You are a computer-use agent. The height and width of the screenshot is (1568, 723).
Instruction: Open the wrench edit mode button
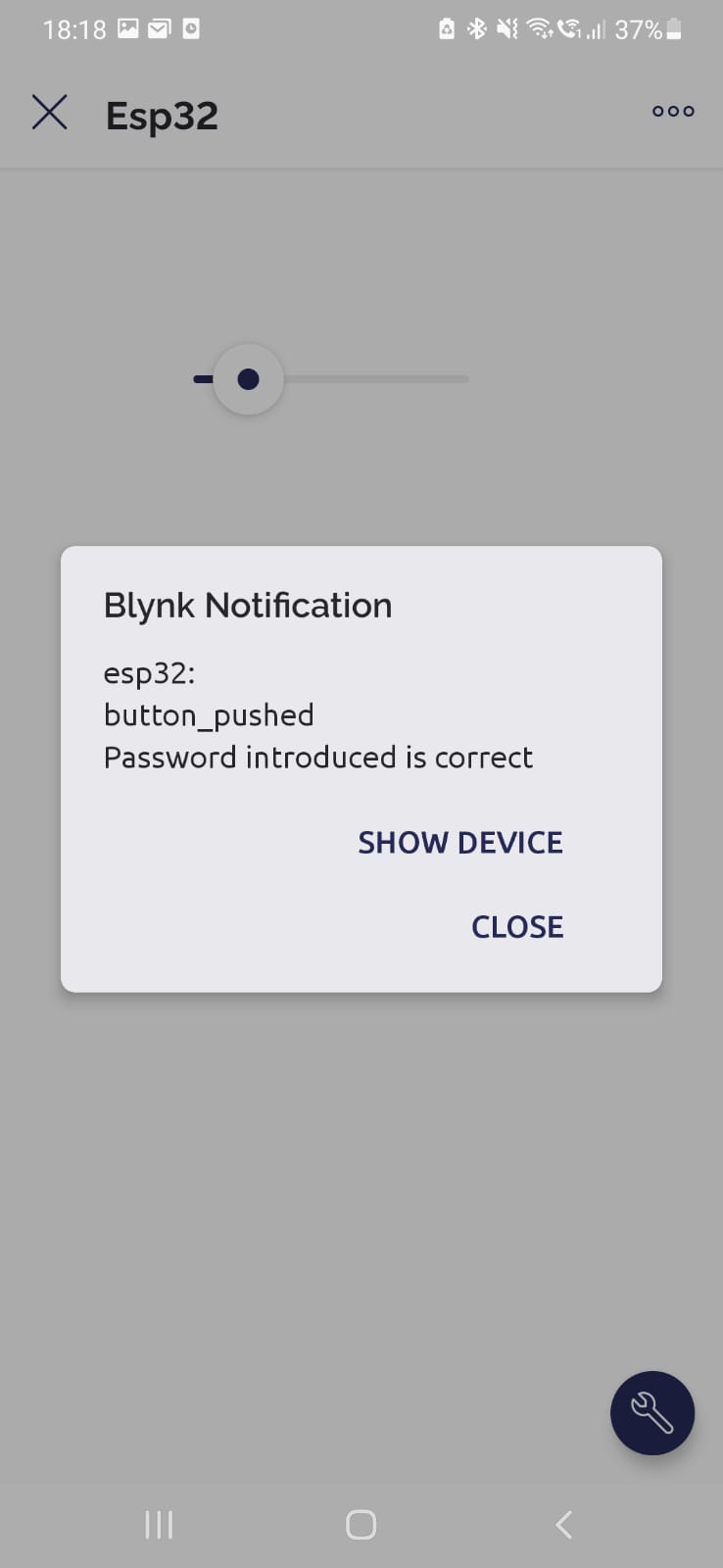pyautogui.click(x=651, y=1412)
